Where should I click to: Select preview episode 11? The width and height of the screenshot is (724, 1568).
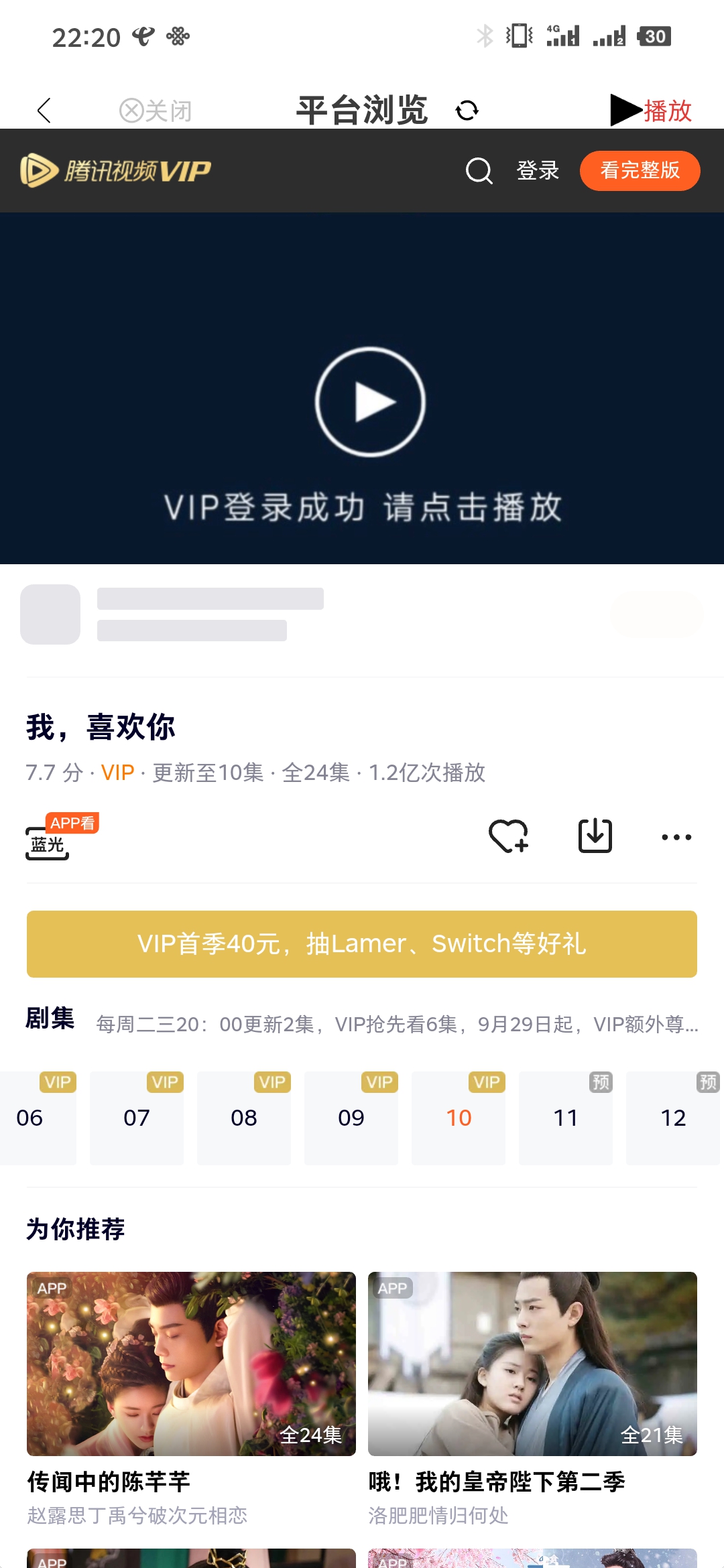pyautogui.click(x=566, y=1118)
